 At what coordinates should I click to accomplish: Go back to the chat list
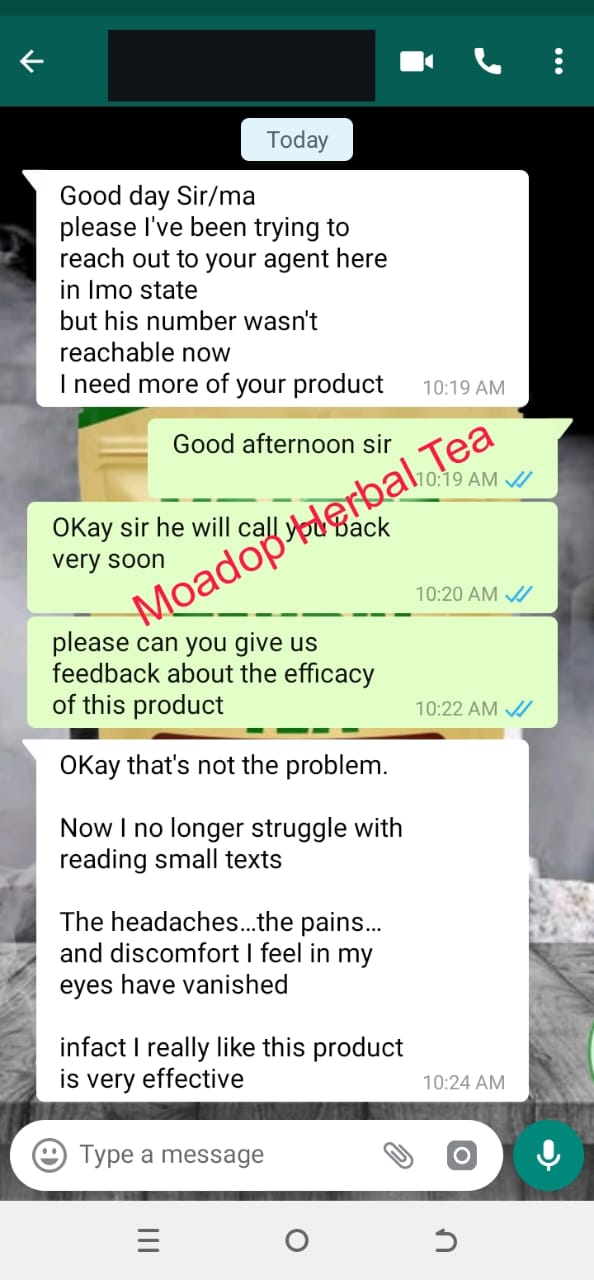[x=32, y=62]
